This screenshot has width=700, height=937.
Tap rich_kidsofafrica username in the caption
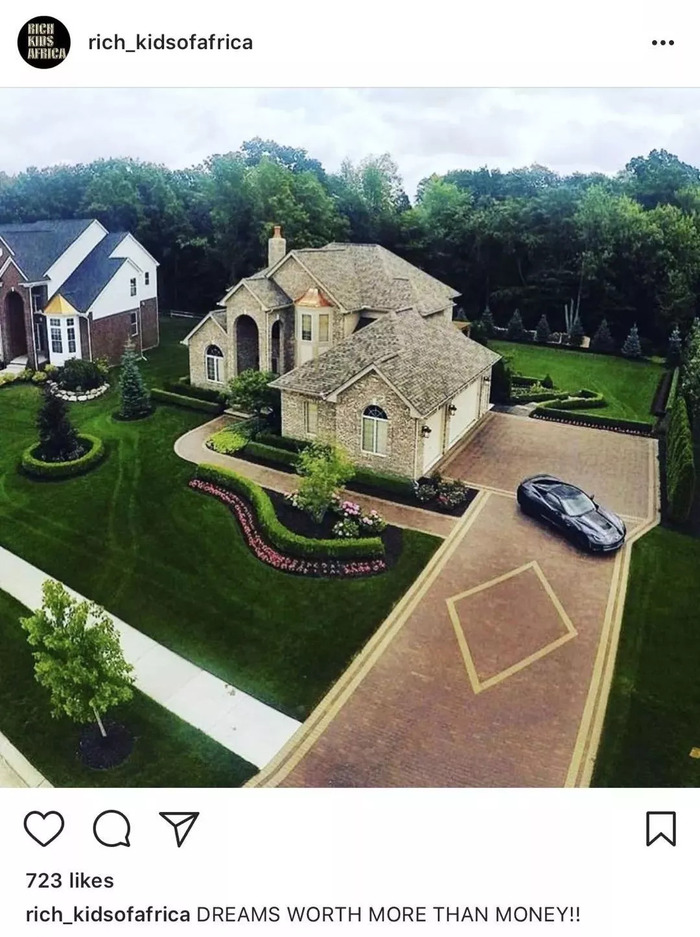click(x=108, y=914)
